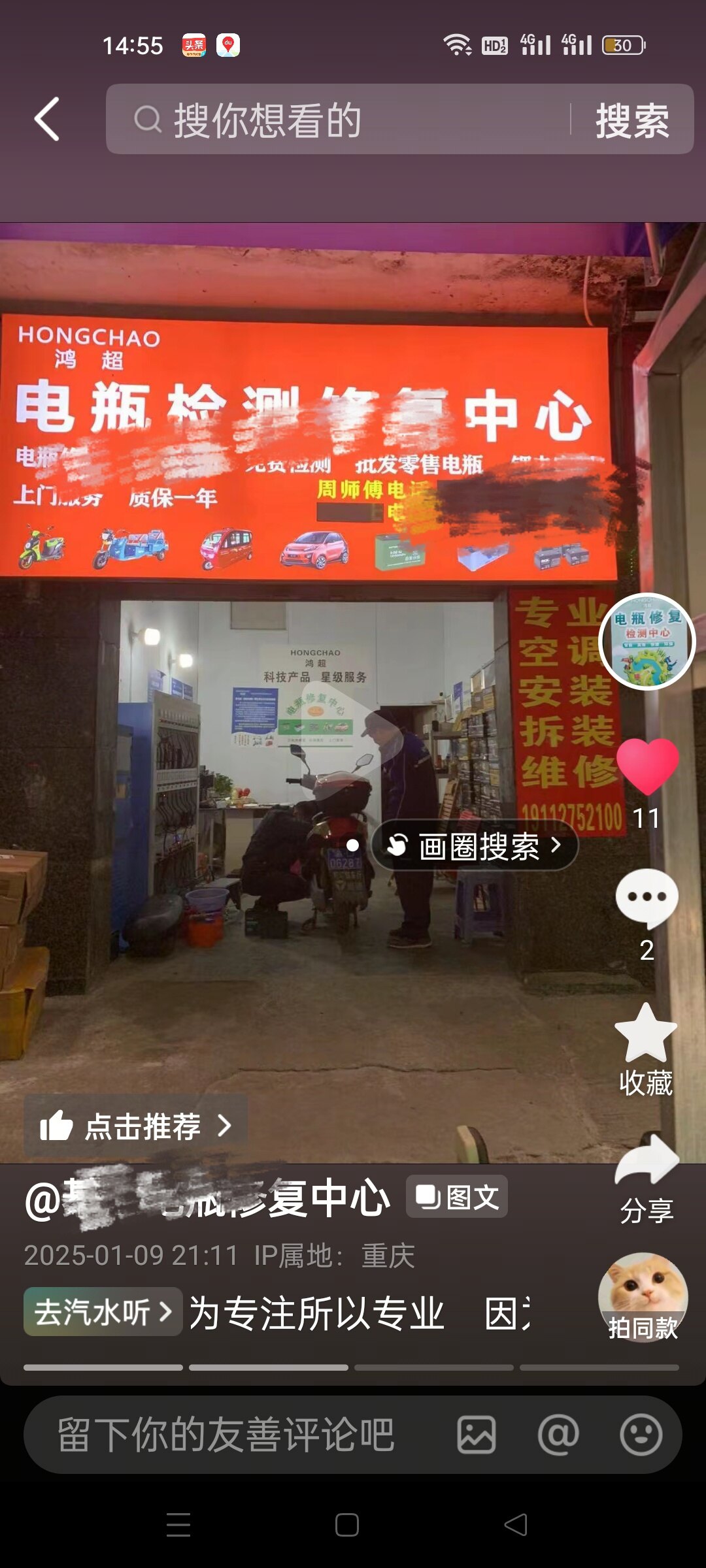Attach an image to the comment
The width and height of the screenshot is (706, 1568).
click(476, 1435)
